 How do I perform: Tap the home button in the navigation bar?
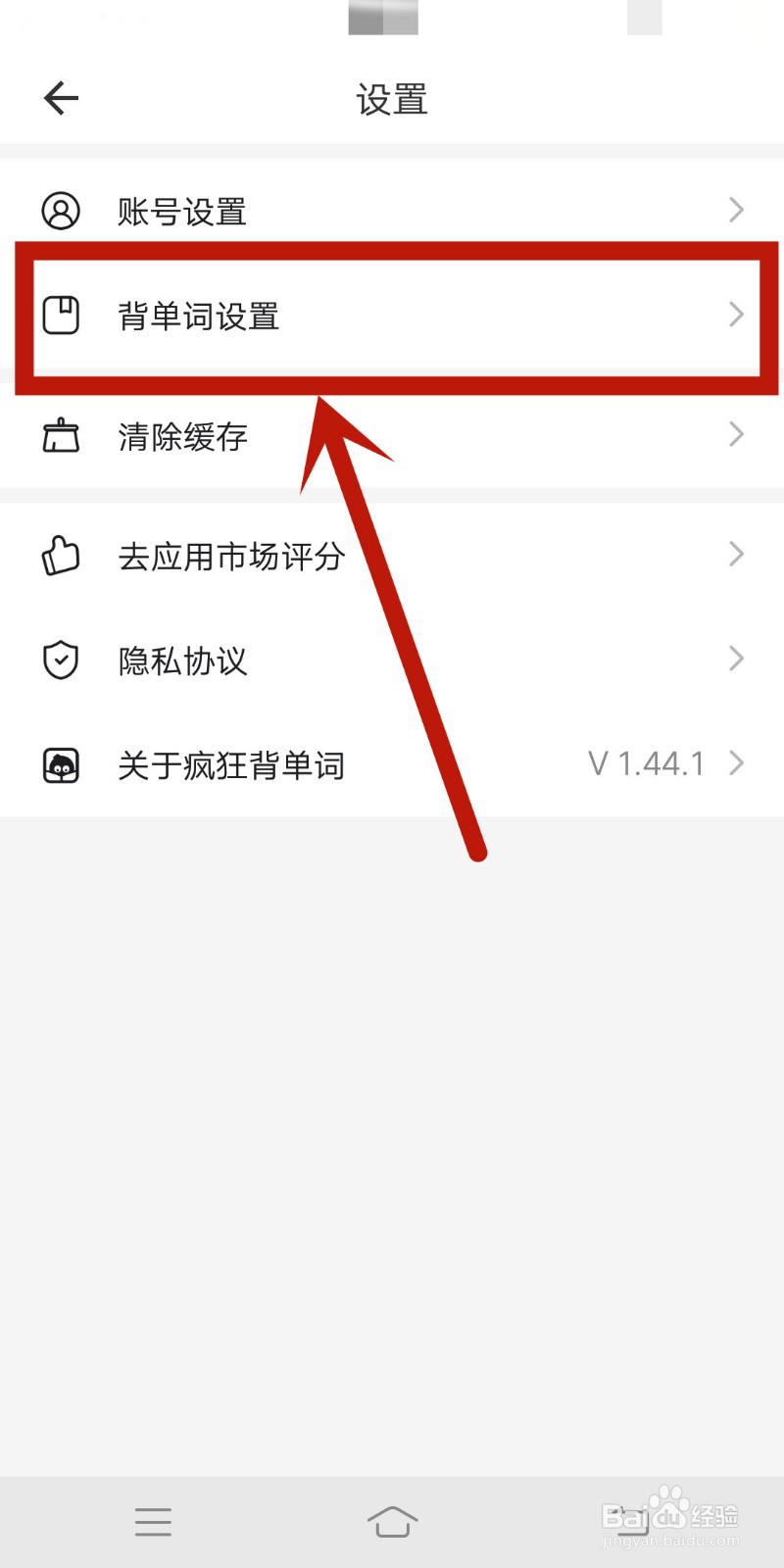coord(392,1522)
